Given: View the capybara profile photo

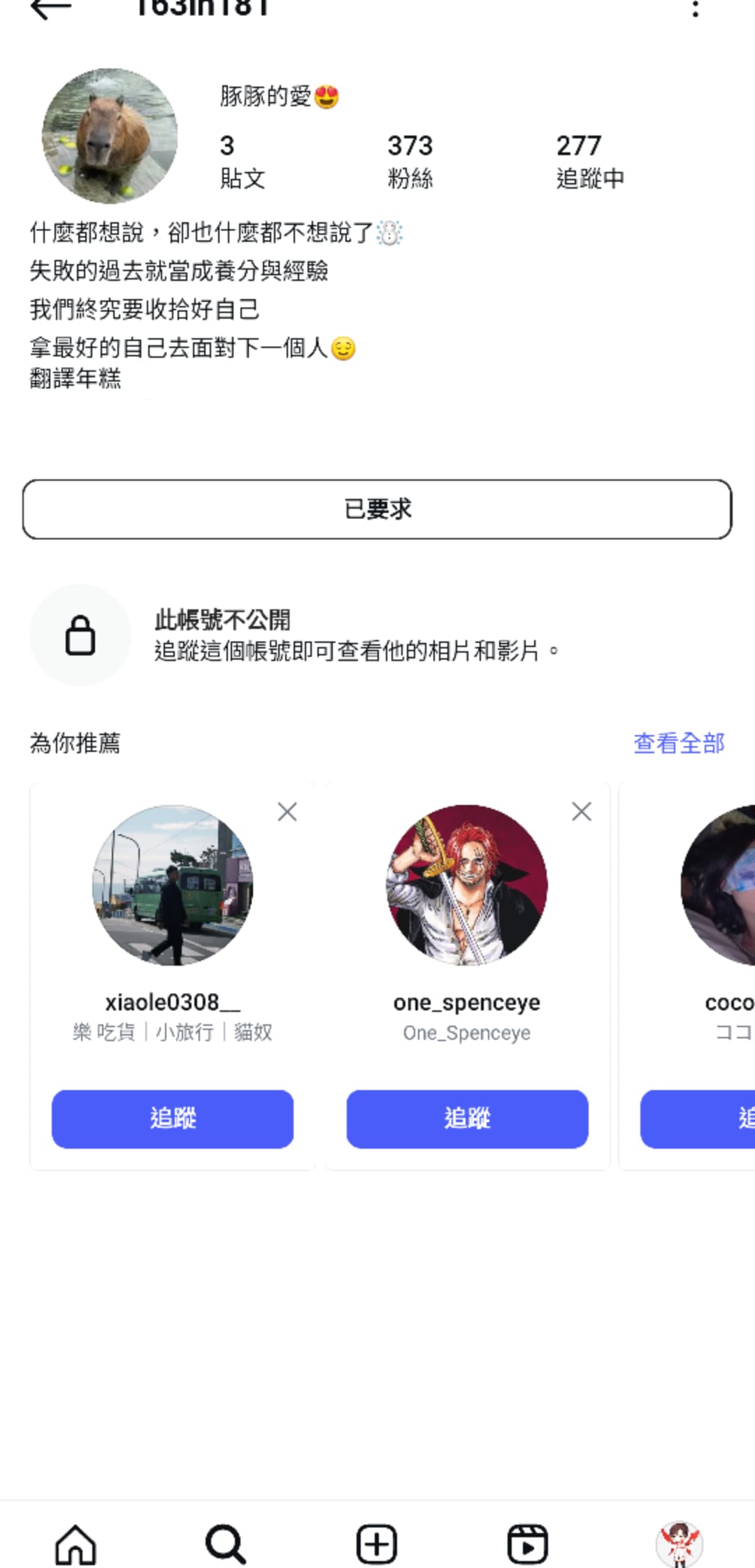Looking at the screenshot, I should 110,136.
